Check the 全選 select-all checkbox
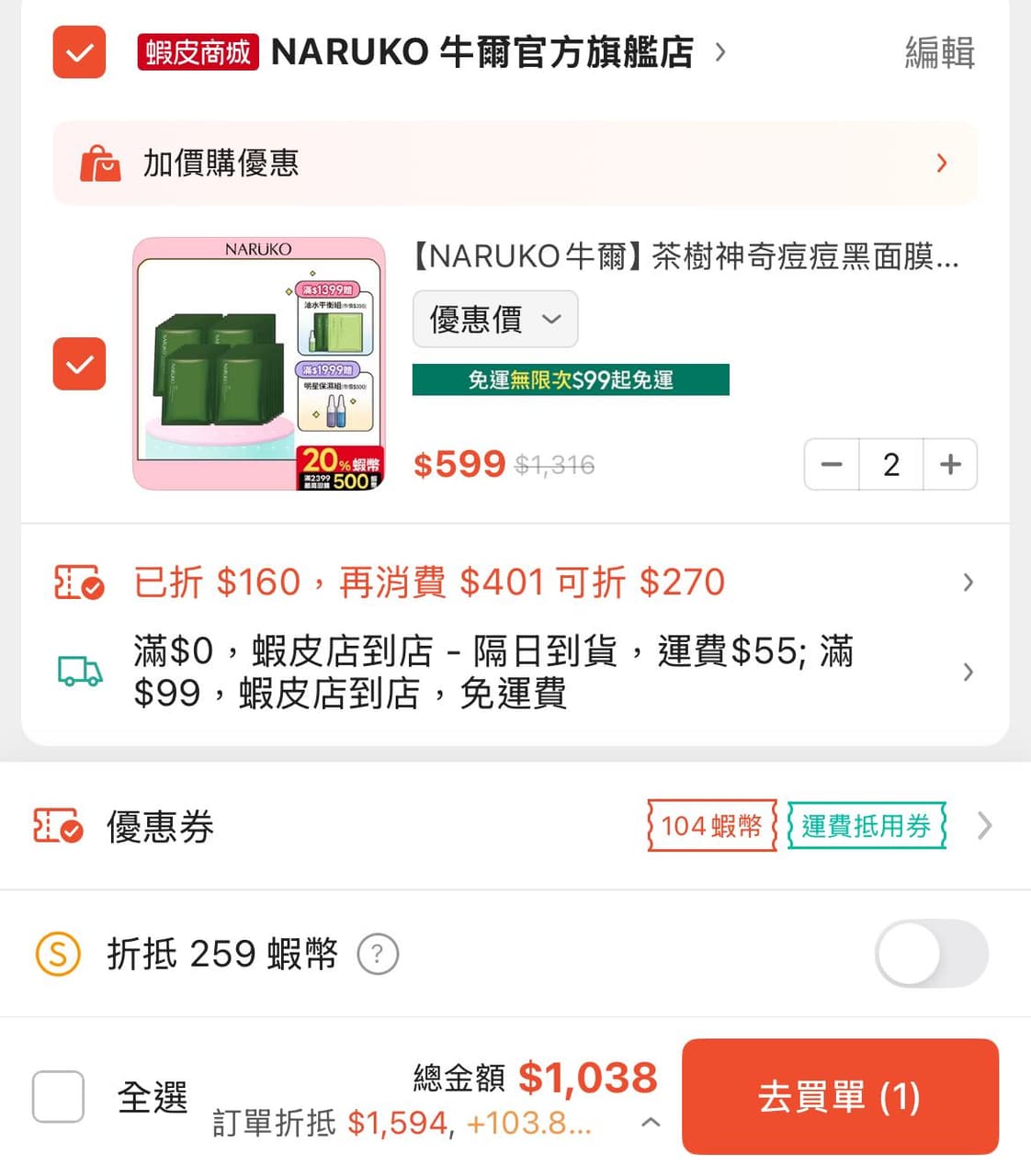Screen dimensions: 1031x1176 tap(59, 1096)
